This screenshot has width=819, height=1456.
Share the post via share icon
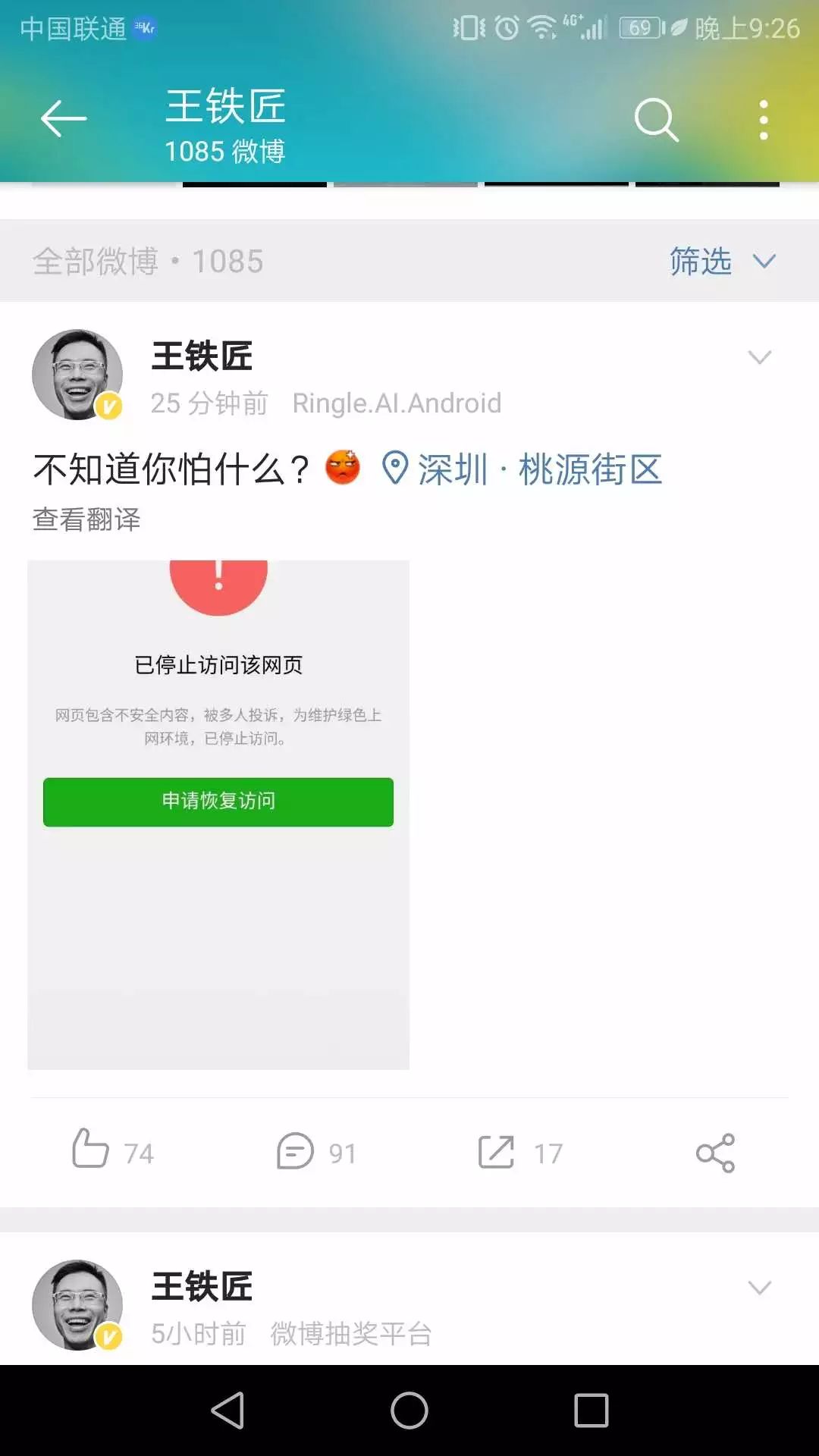(x=715, y=1153)
